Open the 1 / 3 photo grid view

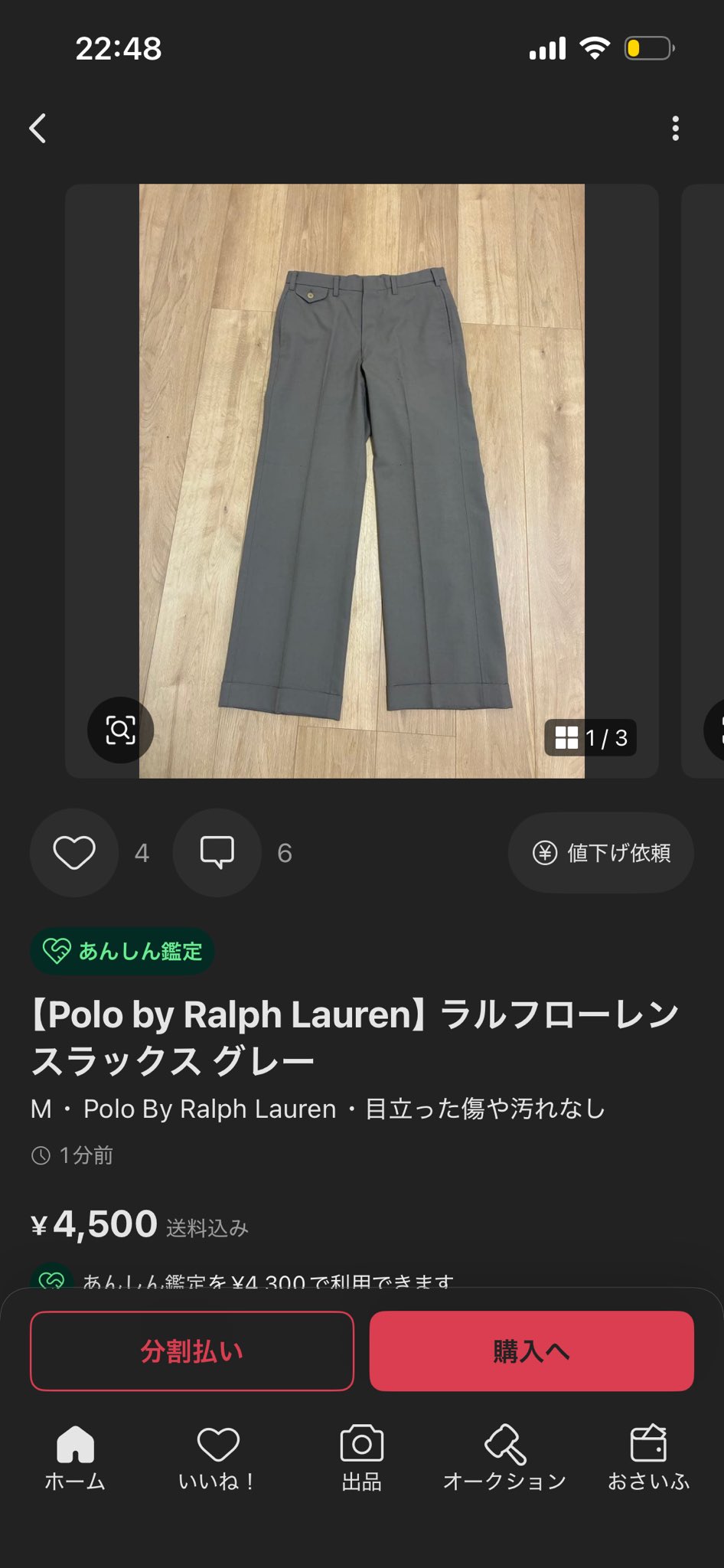pyautogui.click(x=591, y=737)
